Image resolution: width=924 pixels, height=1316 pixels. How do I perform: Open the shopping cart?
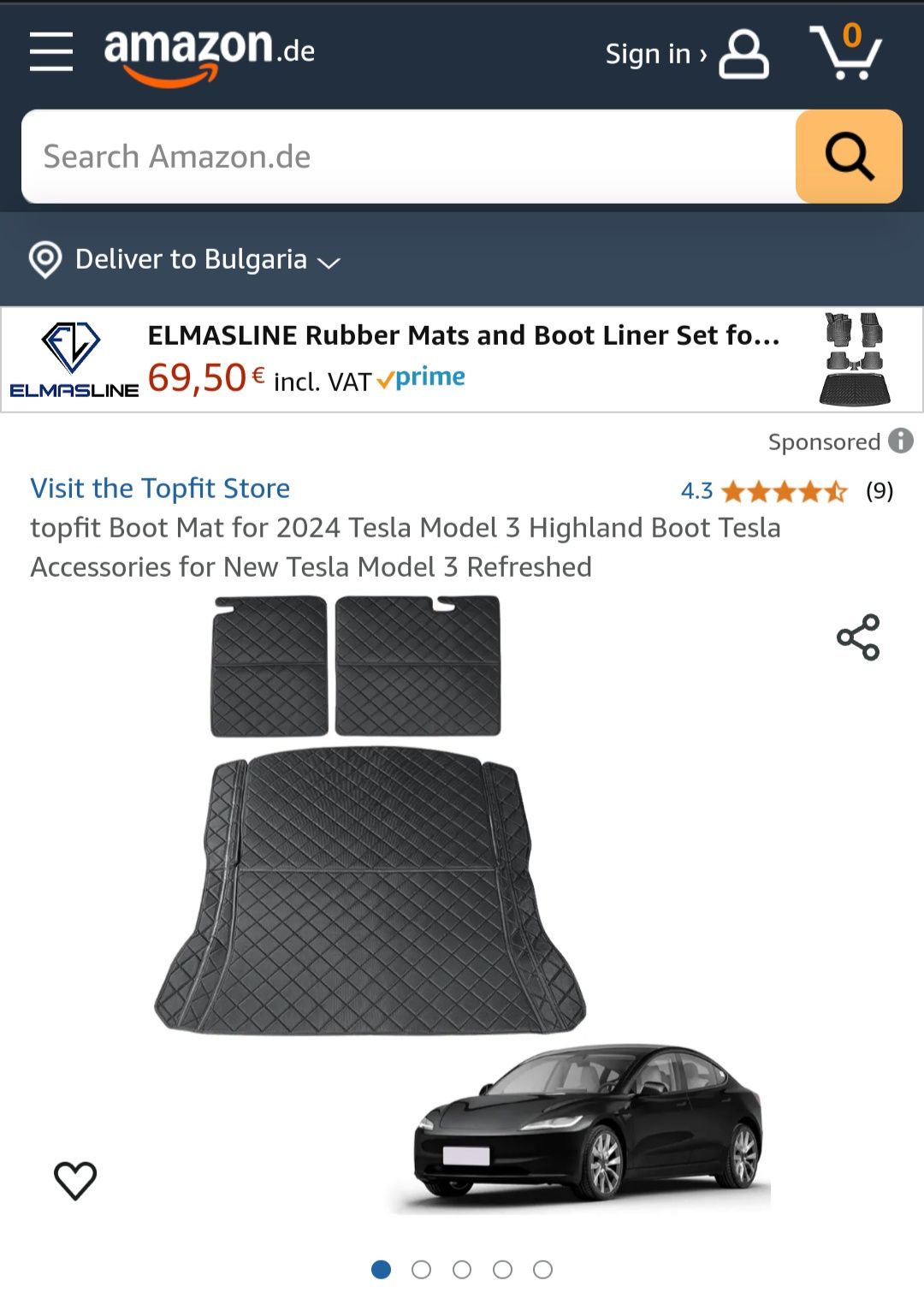[x=845, y=53]
